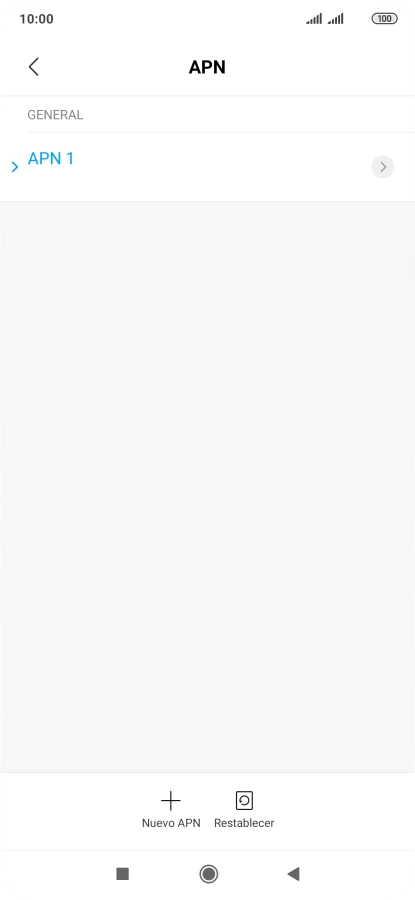Screen dimensions: 415x900
Task: Go back from the APN screen
Action: click(33, 67)
